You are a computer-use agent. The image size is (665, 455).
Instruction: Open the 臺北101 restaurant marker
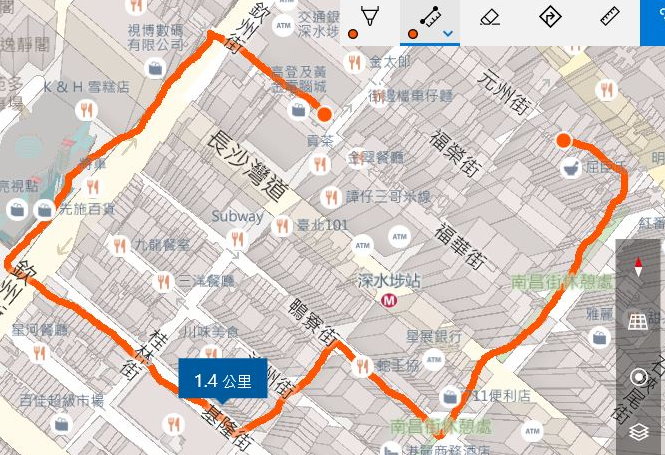[283, 225]
